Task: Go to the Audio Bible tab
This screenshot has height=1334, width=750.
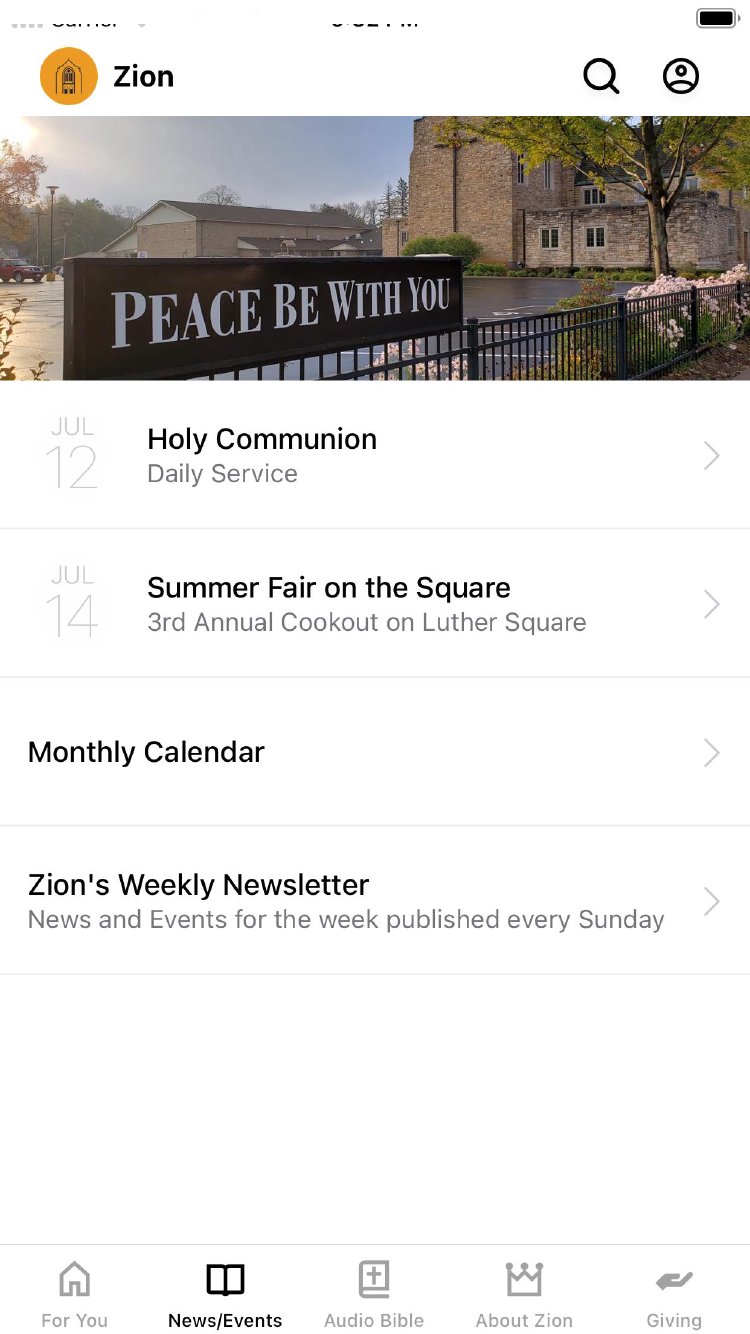Action: click(x=374, y=1294)
